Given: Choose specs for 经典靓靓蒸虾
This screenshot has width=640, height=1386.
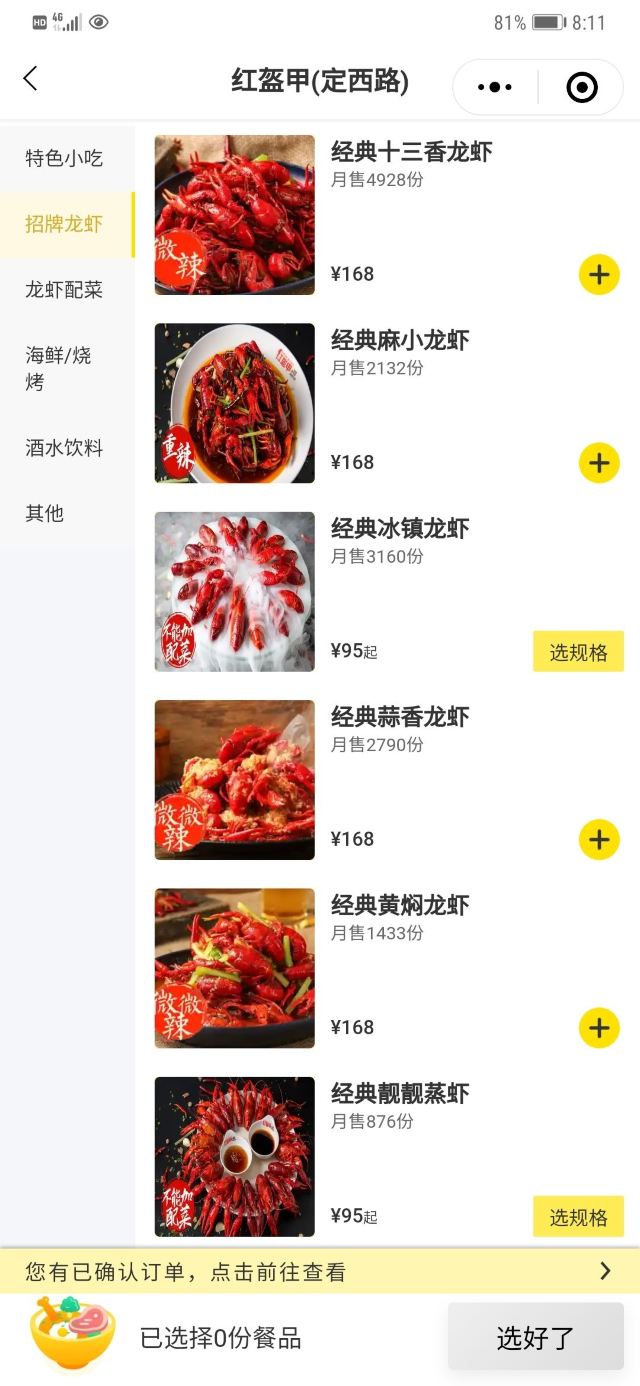Looking at the screenshot, I should coord(578,1217).
